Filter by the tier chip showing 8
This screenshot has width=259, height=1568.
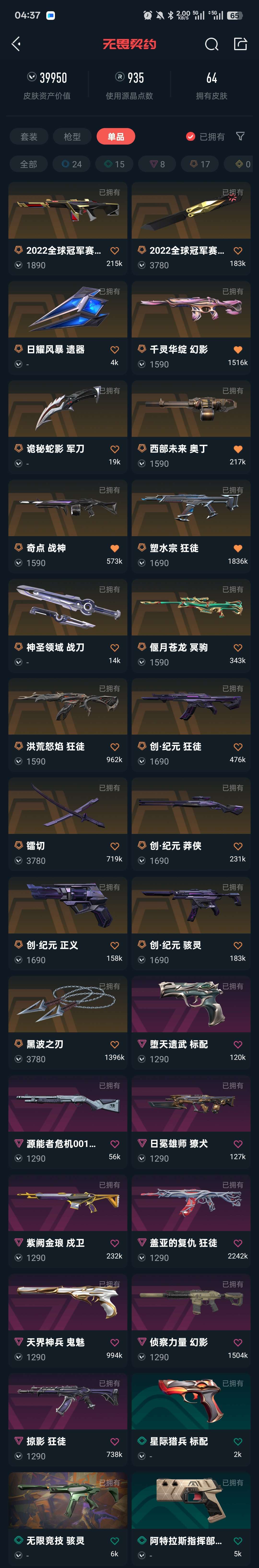157,164
